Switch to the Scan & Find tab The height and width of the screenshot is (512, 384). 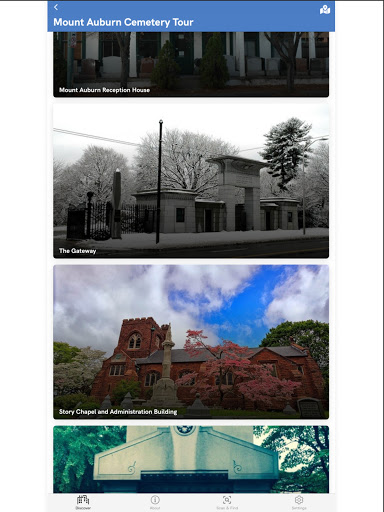(x=227, y=502)
